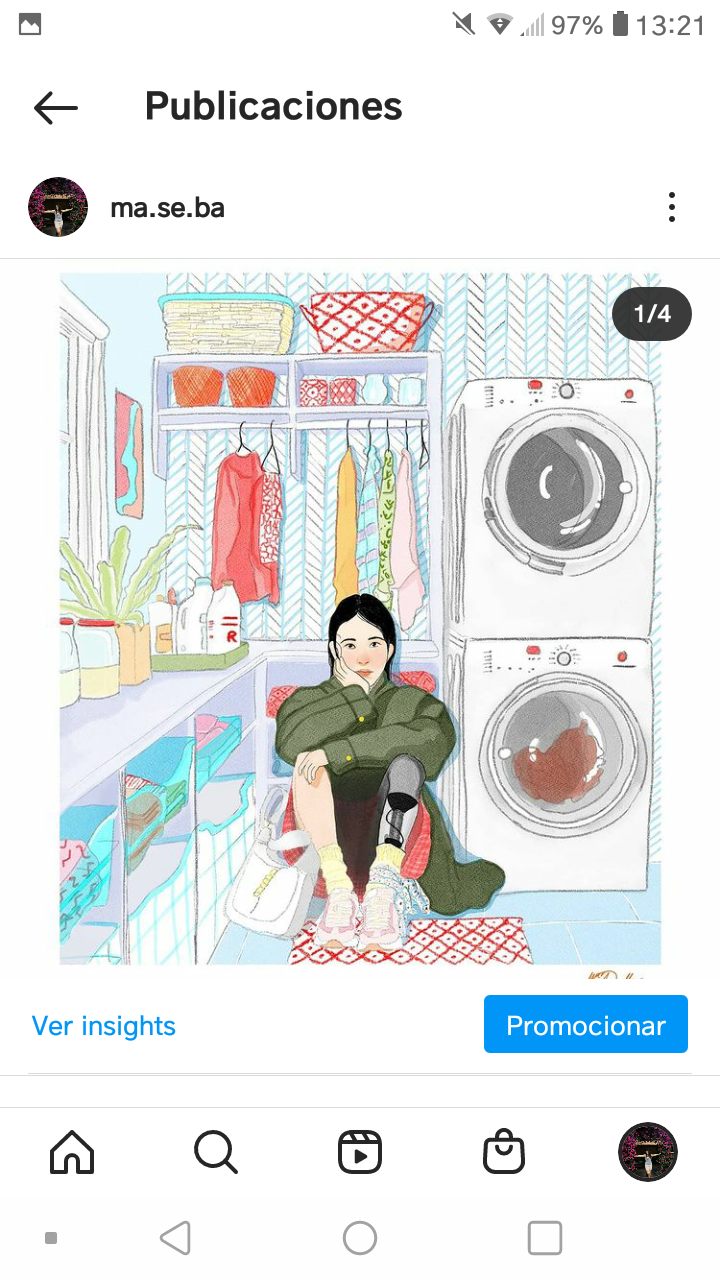Go back using the arrow beside Publicaciones

point(55,107)
